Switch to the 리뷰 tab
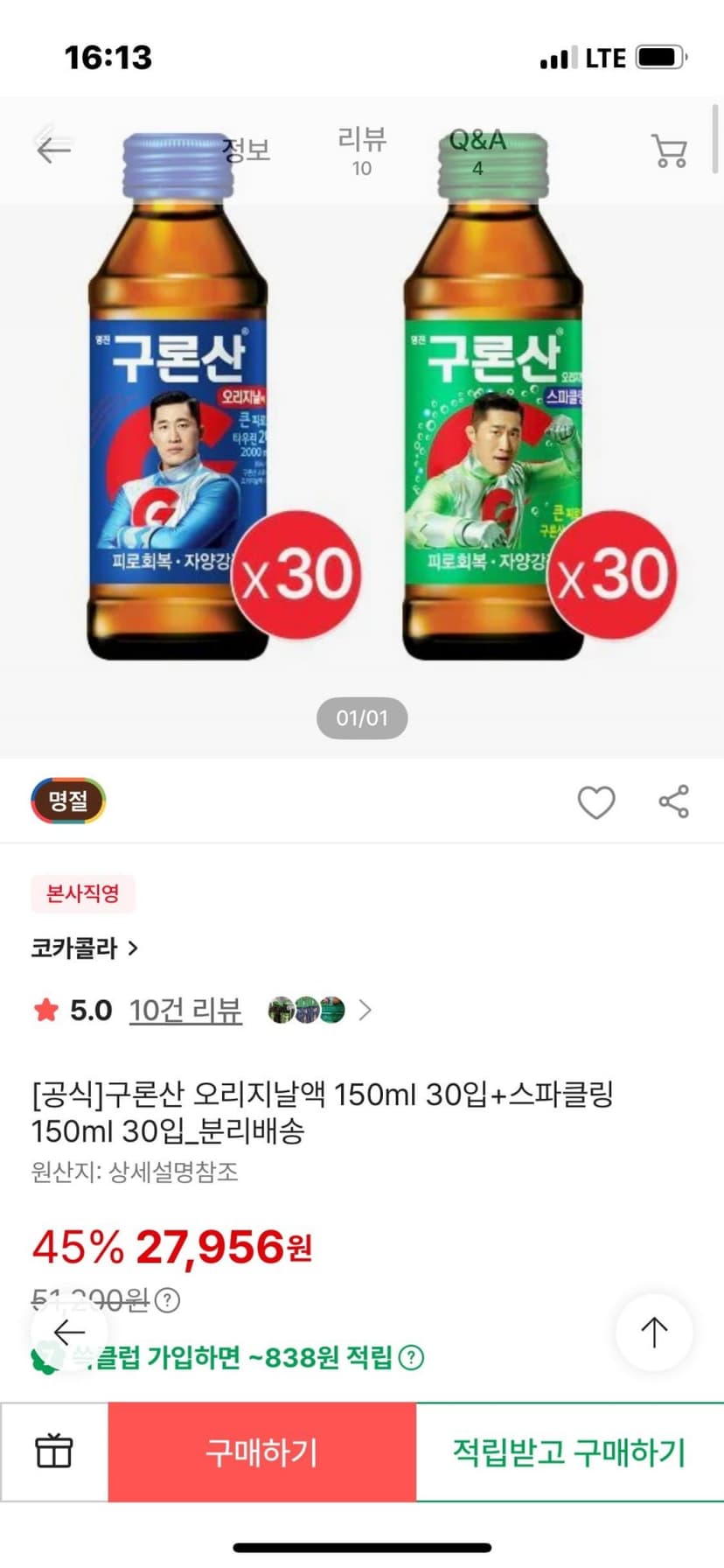The height and width of the screenshot is (1568, 724). click(362, 150)
